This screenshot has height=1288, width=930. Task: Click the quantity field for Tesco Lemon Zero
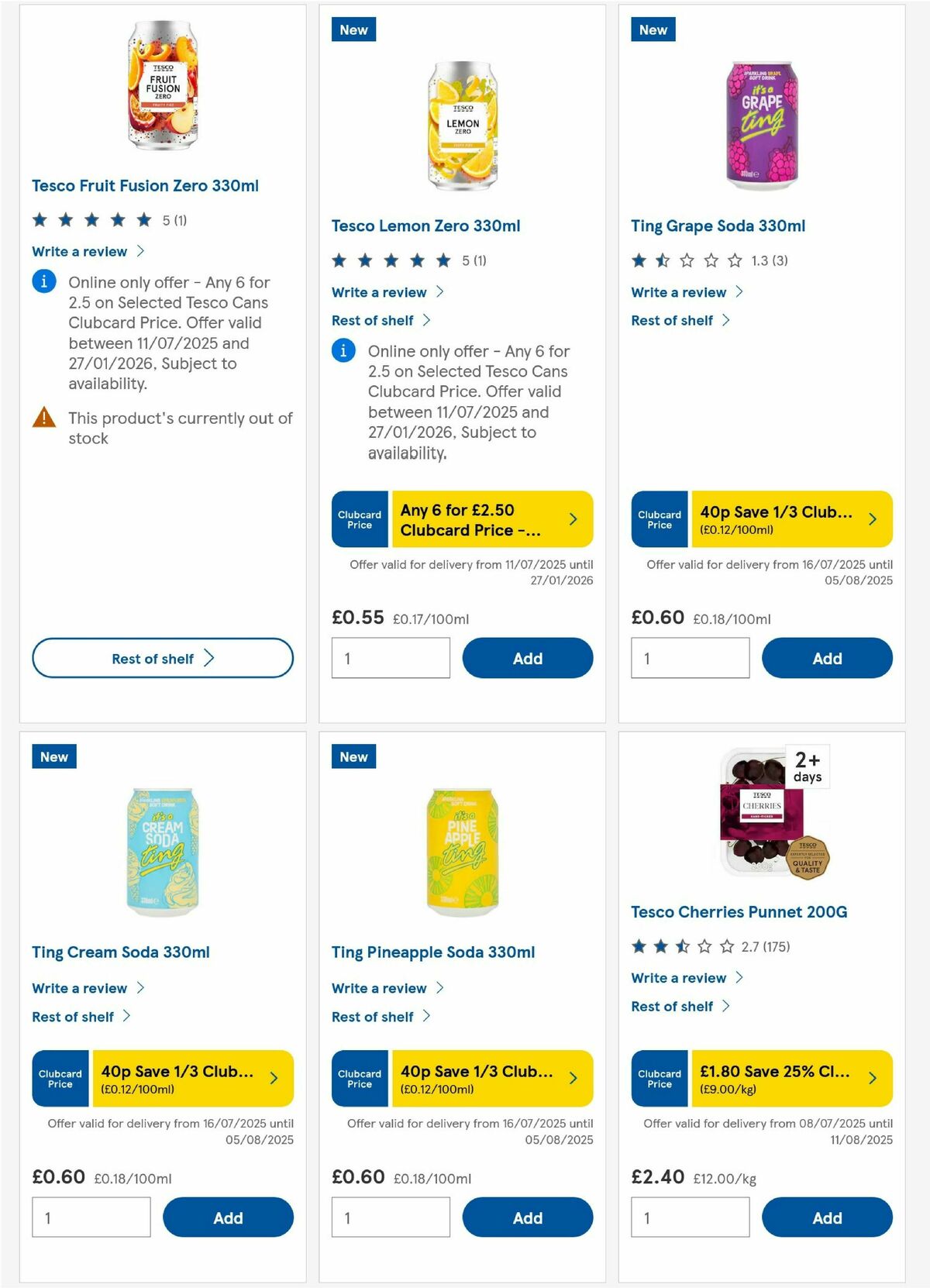click(391, 657)
